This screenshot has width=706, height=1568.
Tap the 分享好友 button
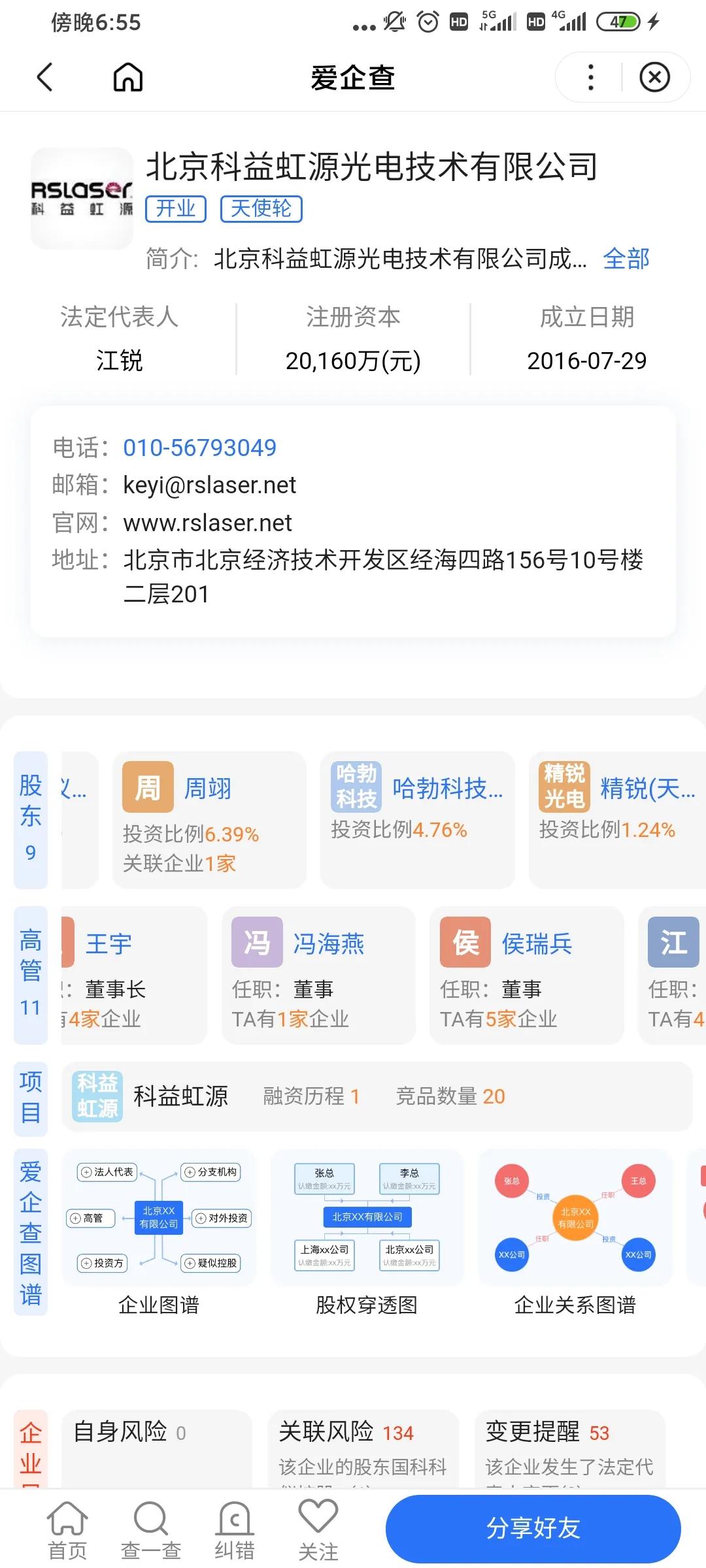(x=533, y=1529)
